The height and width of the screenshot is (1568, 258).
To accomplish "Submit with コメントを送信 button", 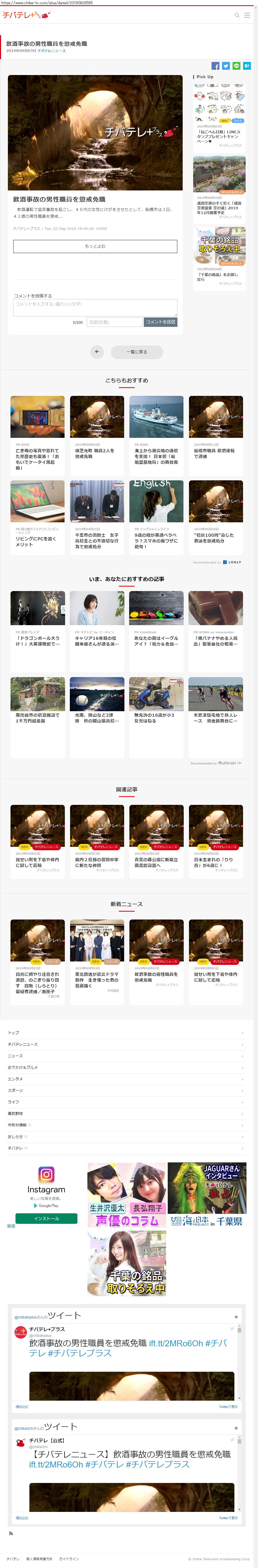I will 161,322.
